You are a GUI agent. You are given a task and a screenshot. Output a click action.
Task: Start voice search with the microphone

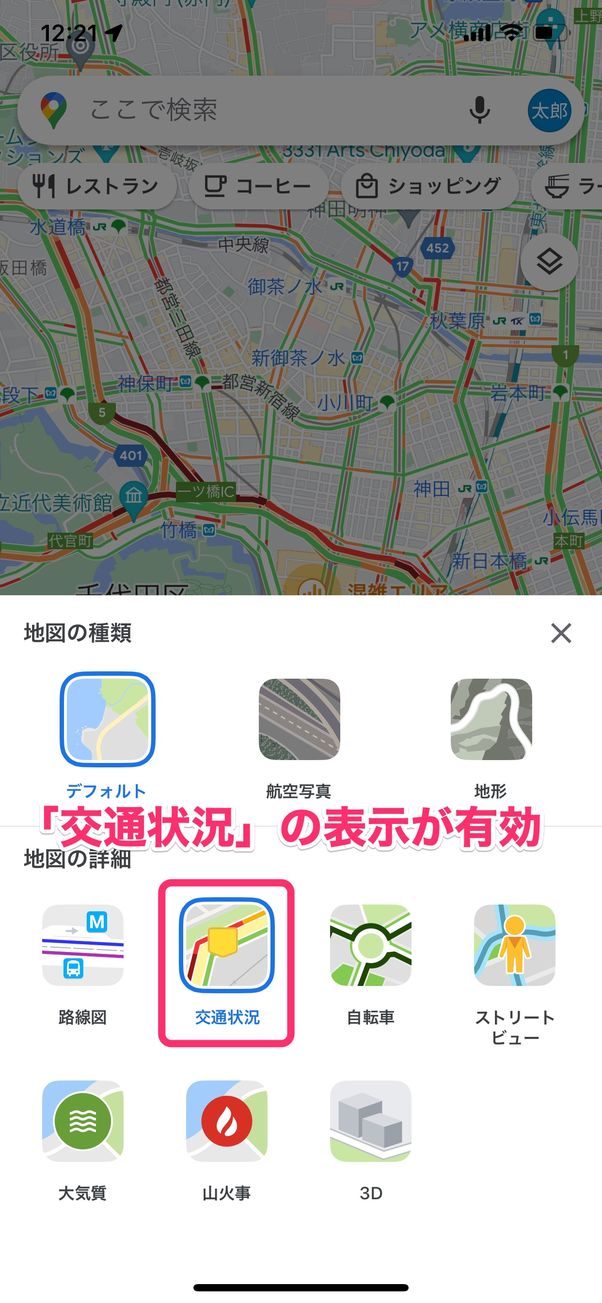point(480,110)
